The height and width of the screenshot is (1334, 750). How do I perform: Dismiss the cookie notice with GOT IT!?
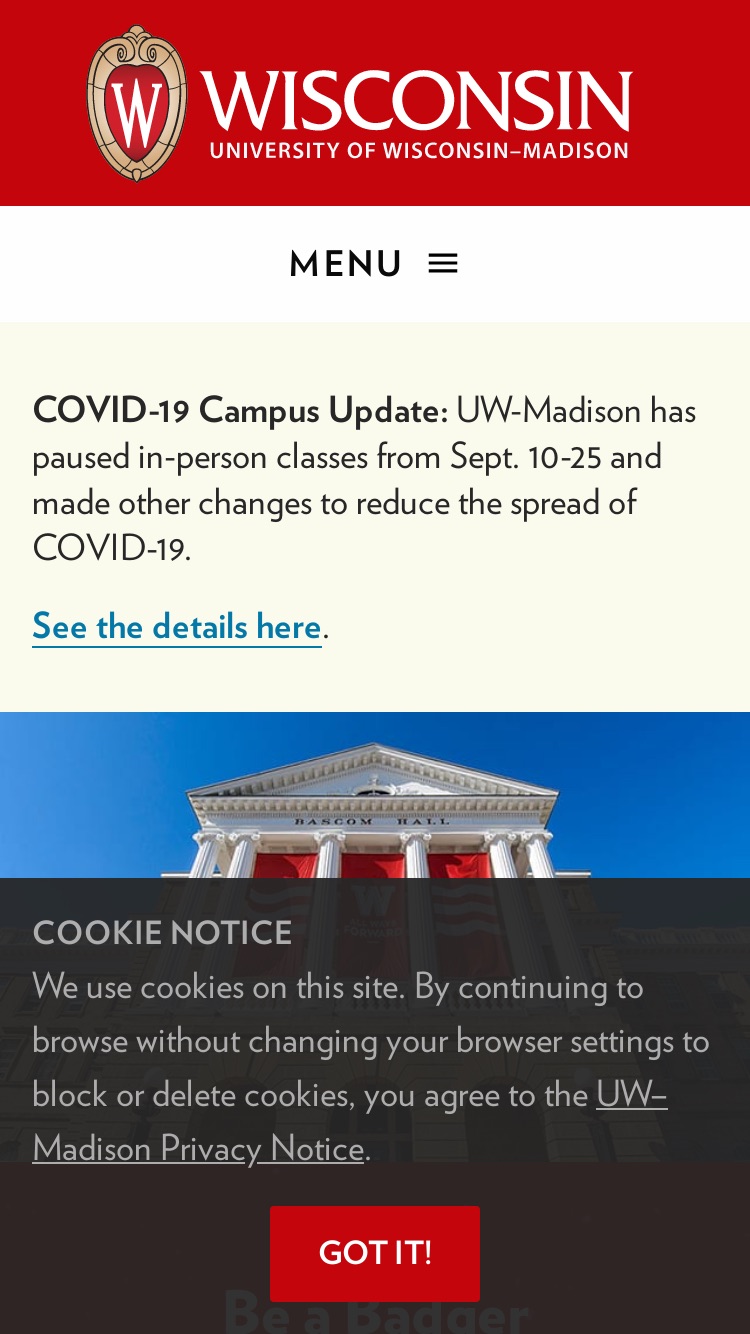(375, 1253)
